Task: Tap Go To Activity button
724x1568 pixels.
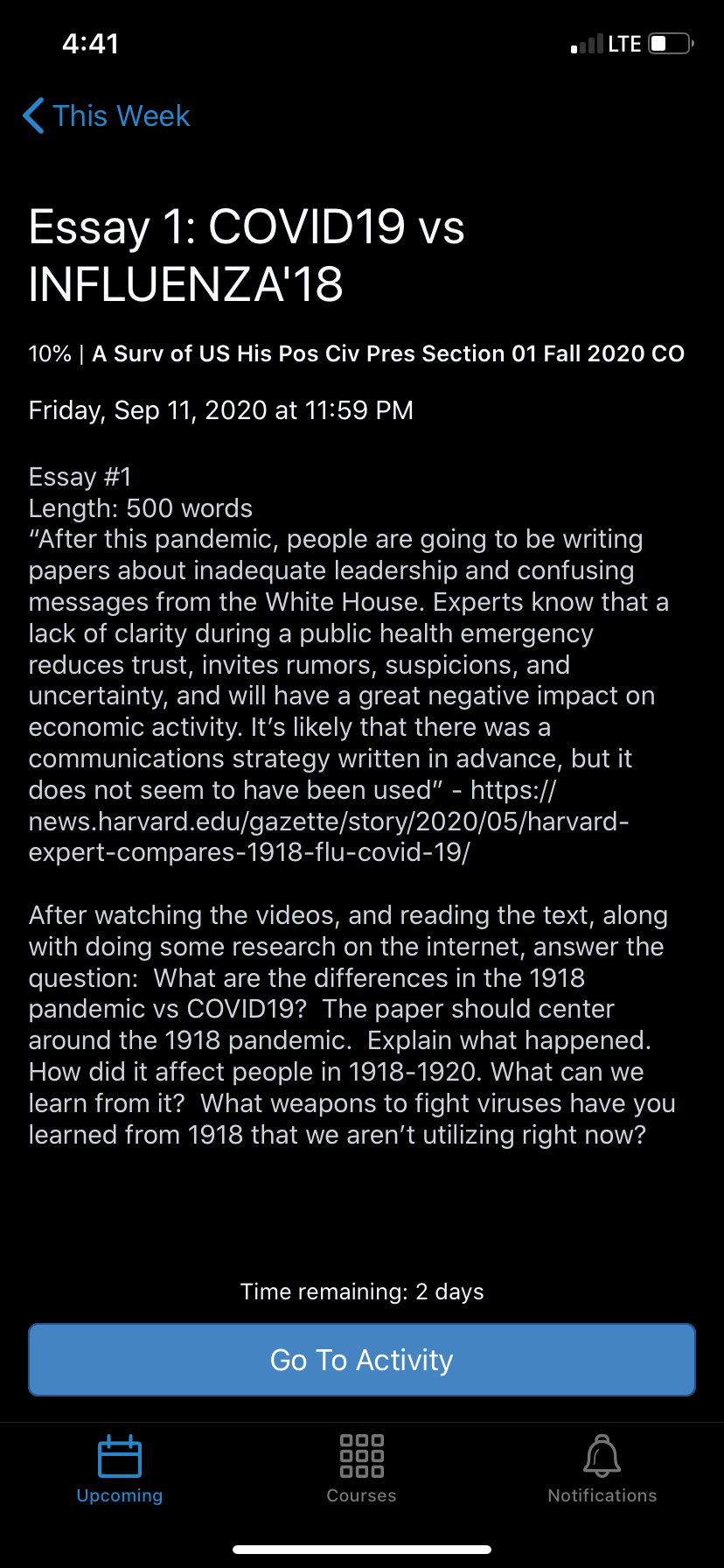Action: 362,1360
